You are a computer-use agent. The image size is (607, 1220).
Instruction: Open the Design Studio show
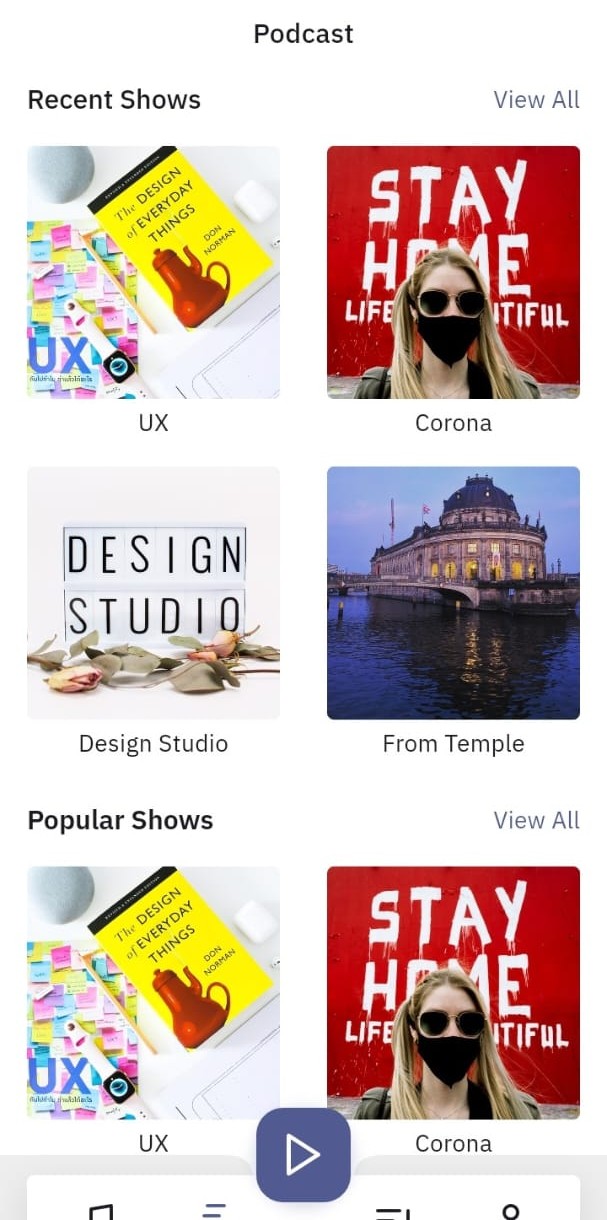[153, 592]
